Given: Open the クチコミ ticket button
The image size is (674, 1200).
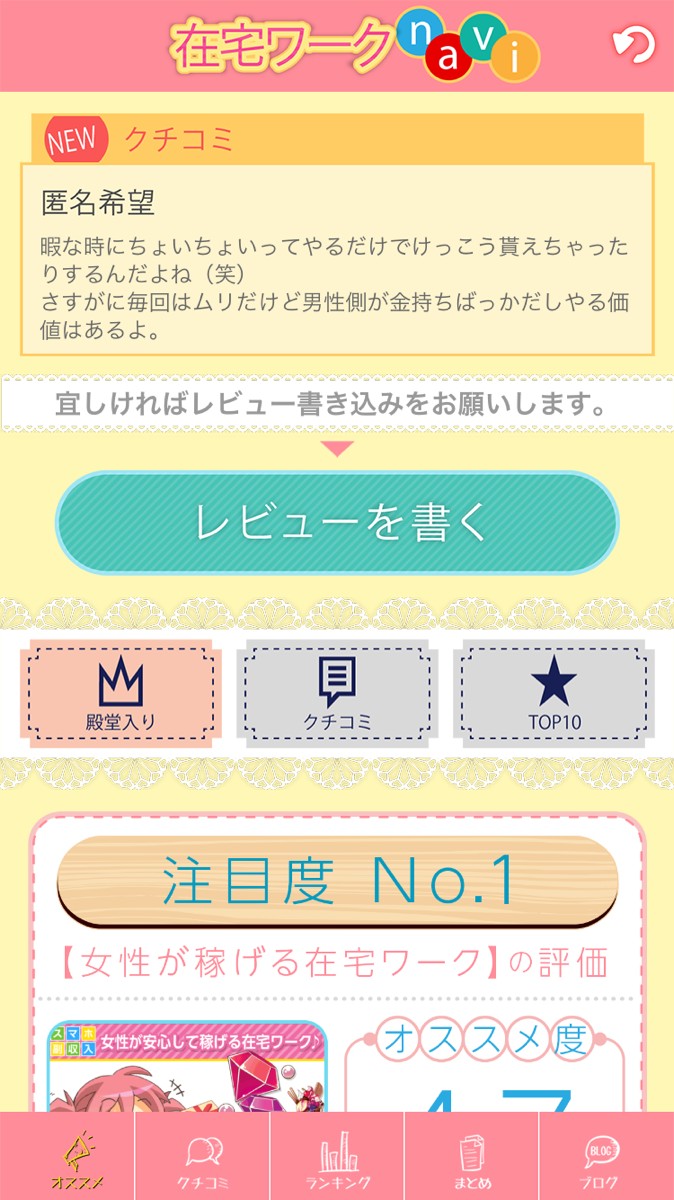Looking at the screenshot, I should tap(337, 693).
